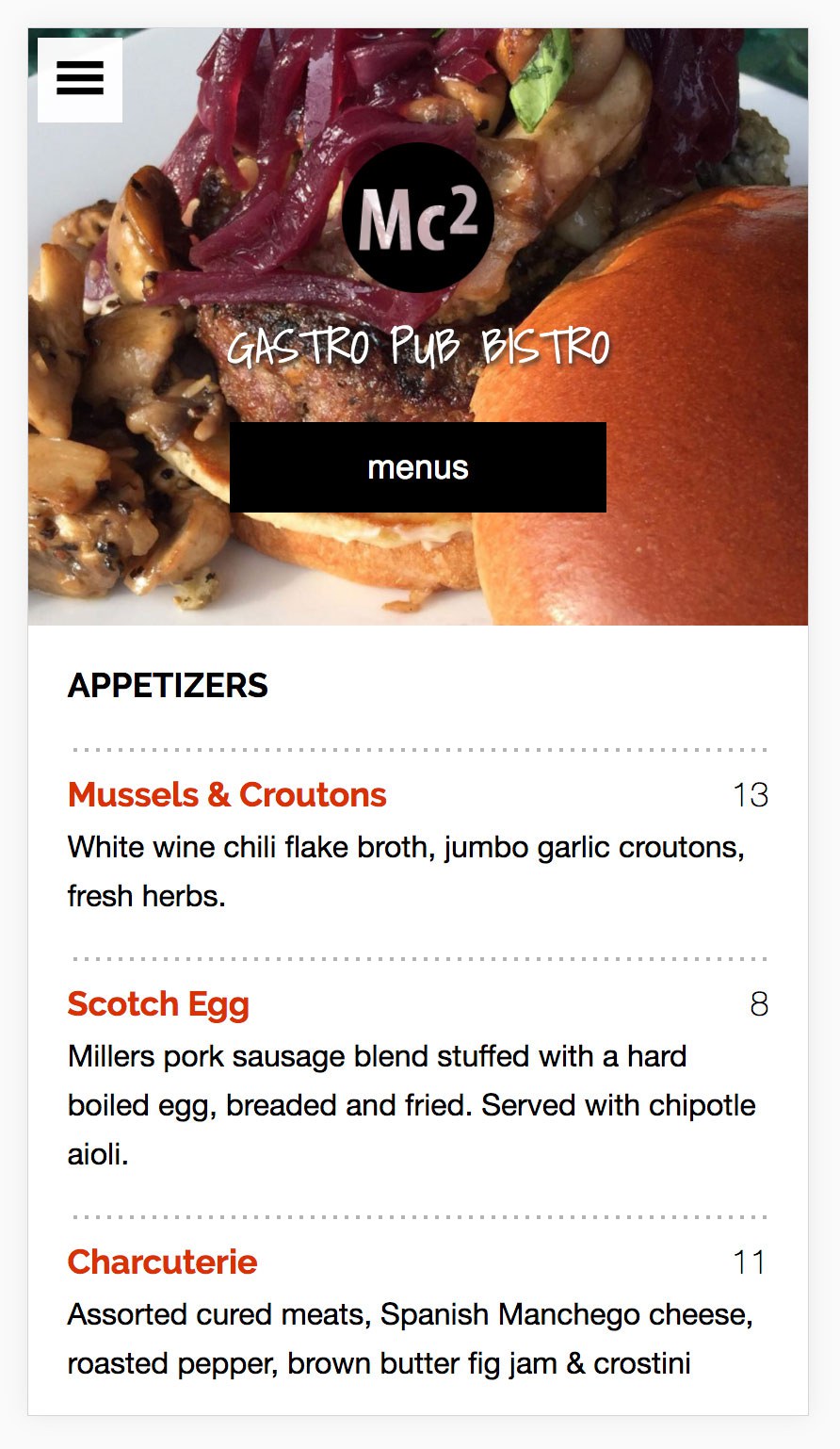This screenshot has width=840, height=1449.
Task: Click the APPETIZERS section heading
Action: point(167,686)
